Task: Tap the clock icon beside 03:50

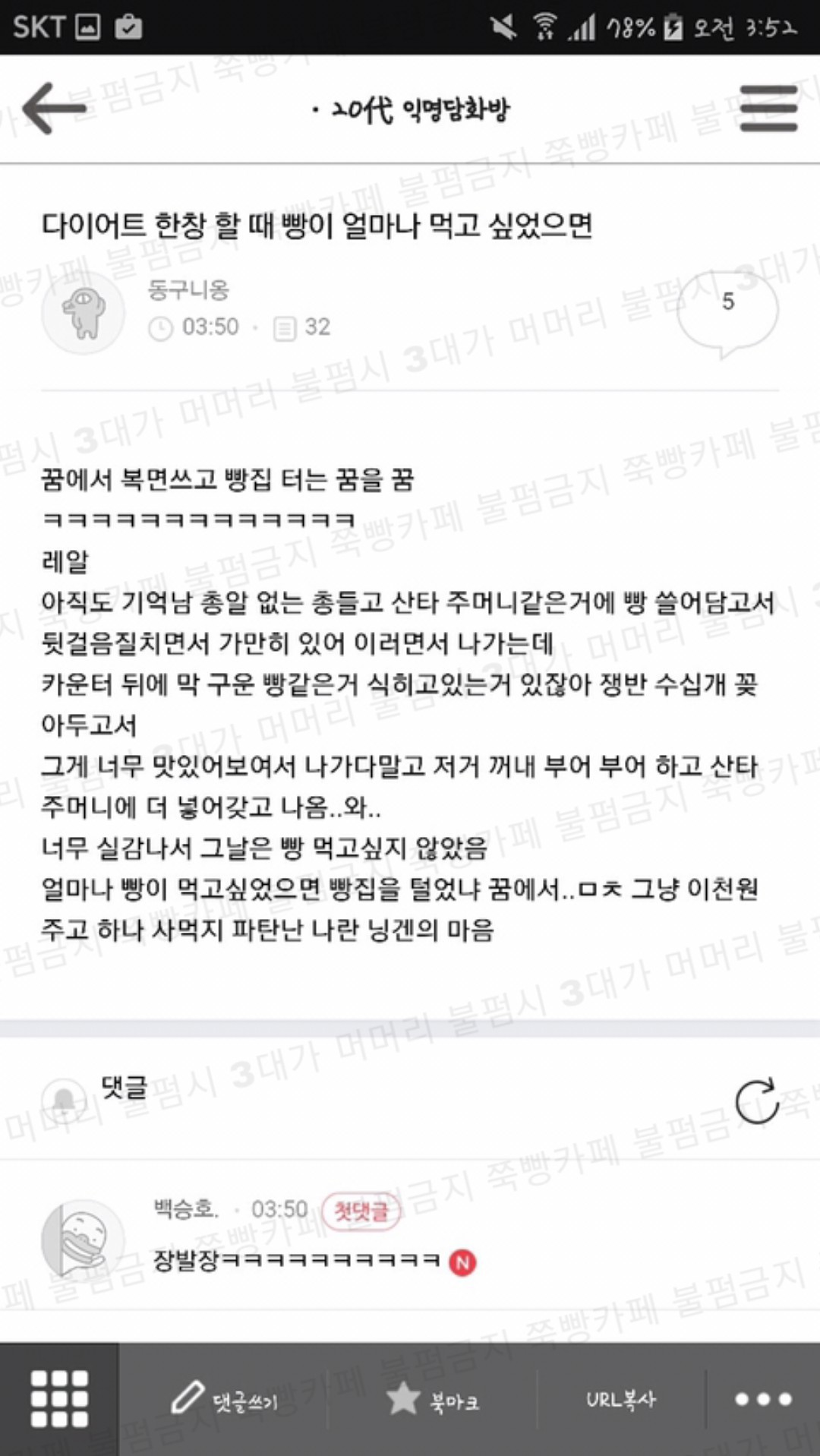Action: point(161,328)
